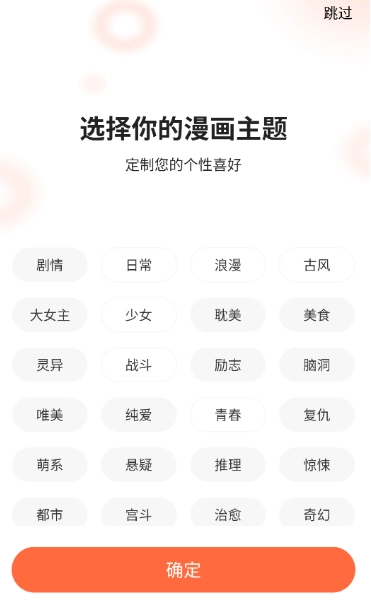Select the 脑洞 chip
Viewport: 371px width, 605px height.
point(317,365)
